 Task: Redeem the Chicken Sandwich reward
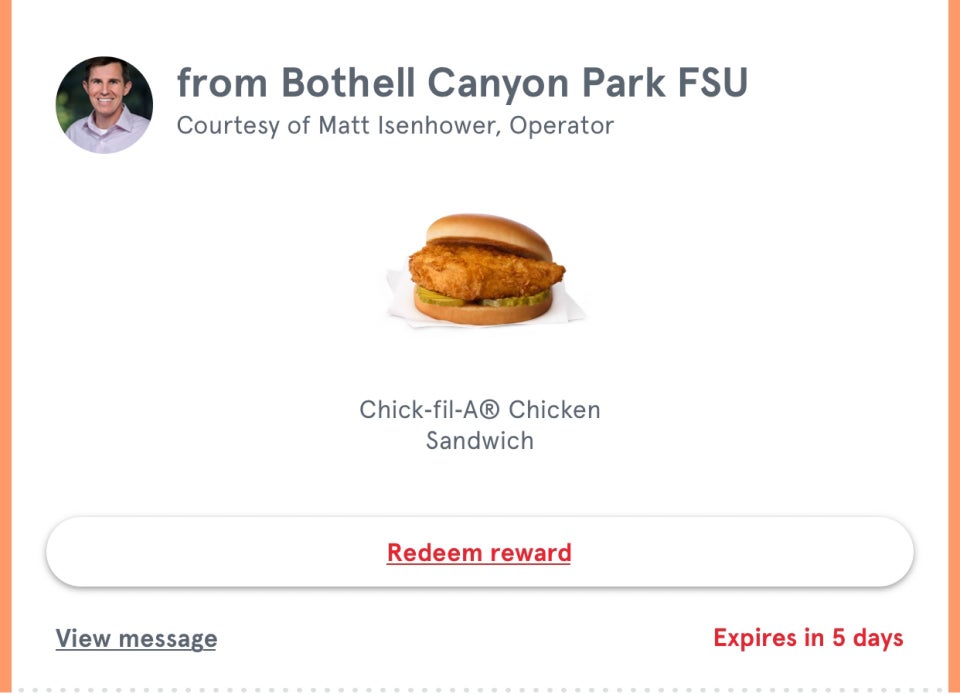[x=479, y=553]
